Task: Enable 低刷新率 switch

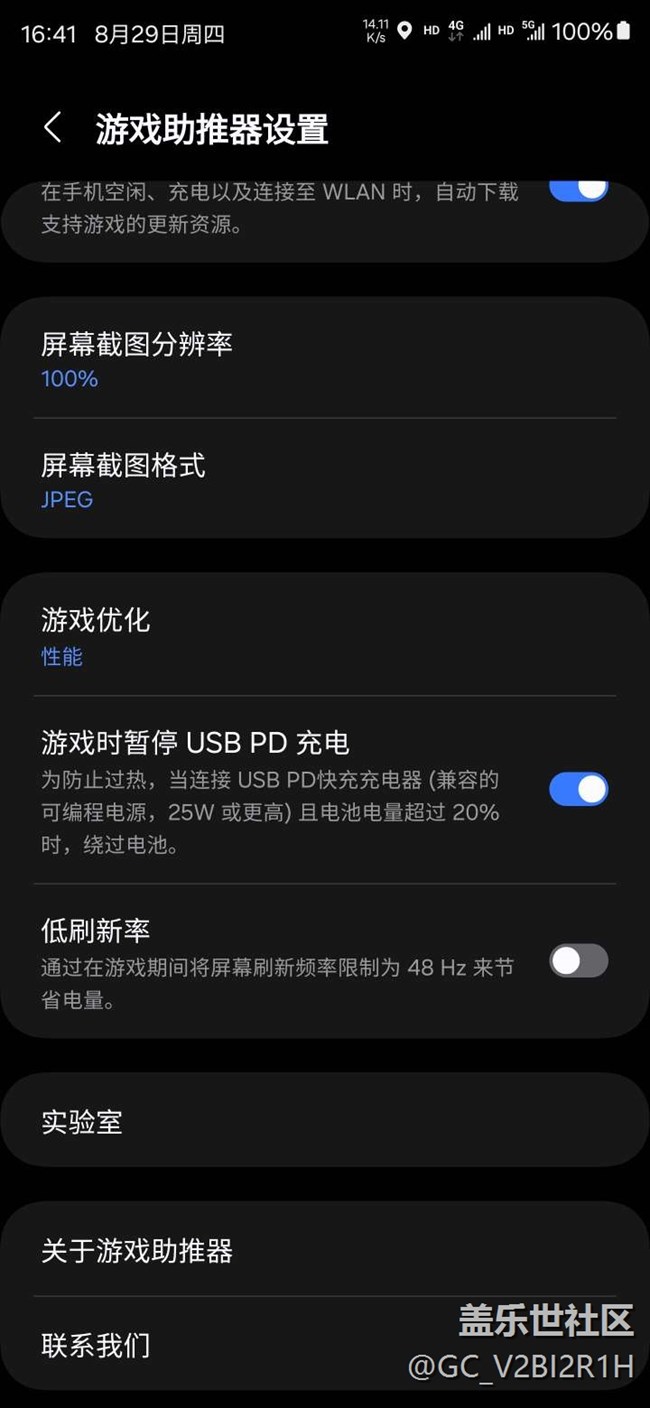Action: pyautogui.click(x=578, y=961)
